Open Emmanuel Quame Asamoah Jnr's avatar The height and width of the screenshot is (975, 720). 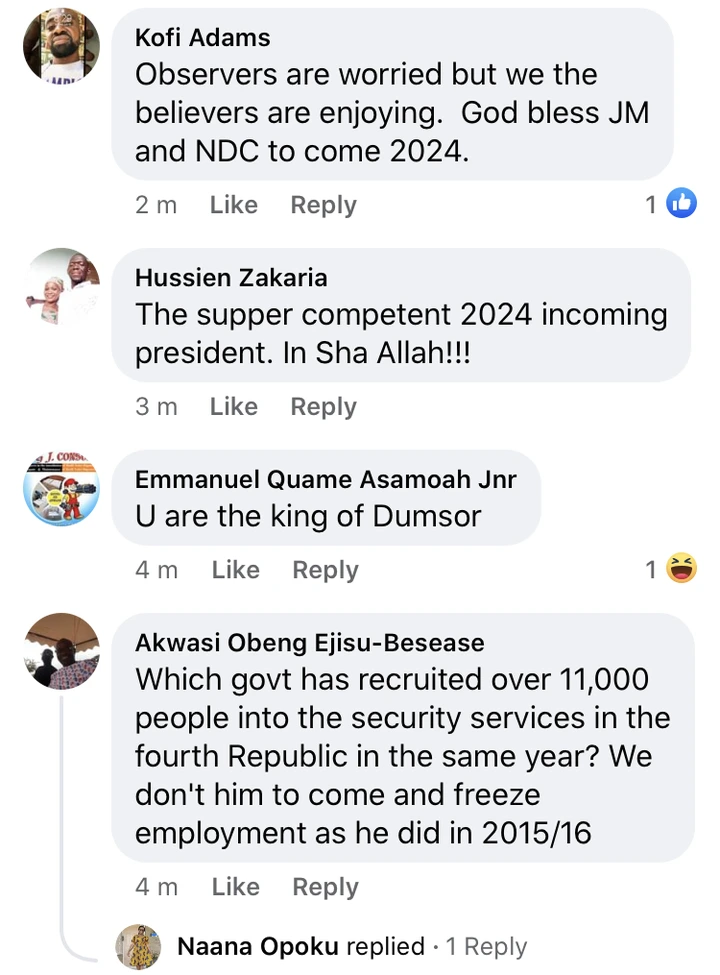[x=61, y=489]
